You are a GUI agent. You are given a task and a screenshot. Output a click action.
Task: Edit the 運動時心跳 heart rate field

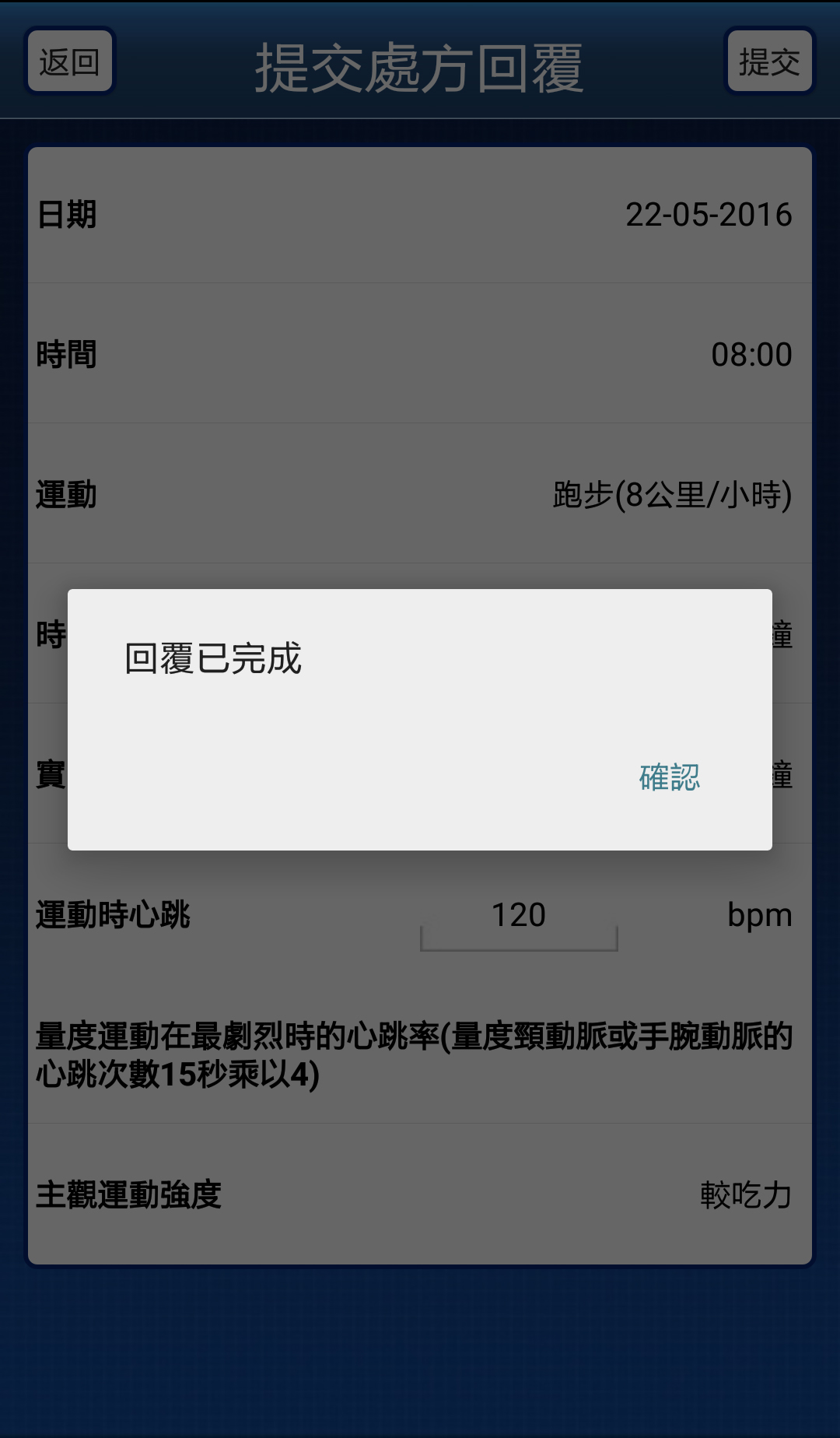(x=518, y=917)
